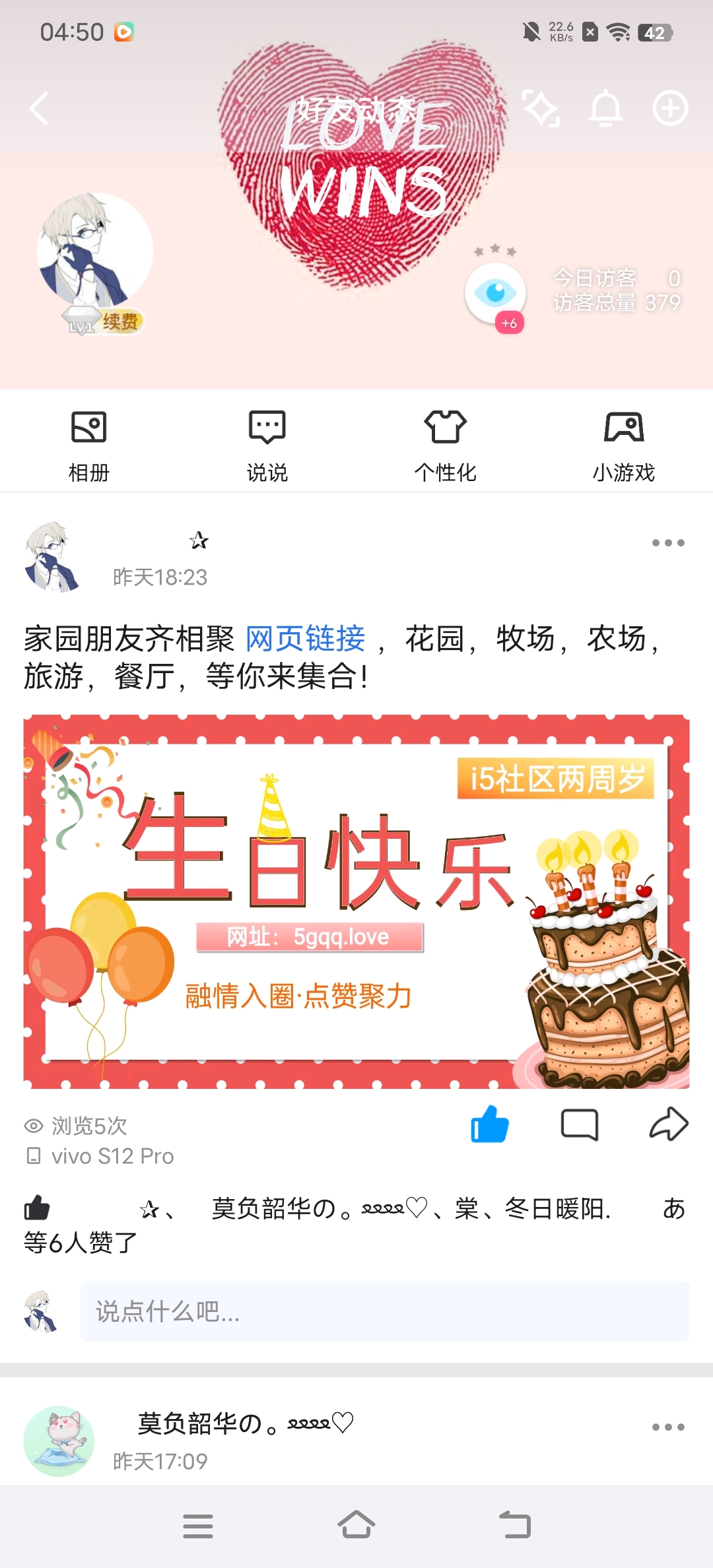713x1568 pixels.
Task: Open the notifications bell
Action: pos(605,109)
